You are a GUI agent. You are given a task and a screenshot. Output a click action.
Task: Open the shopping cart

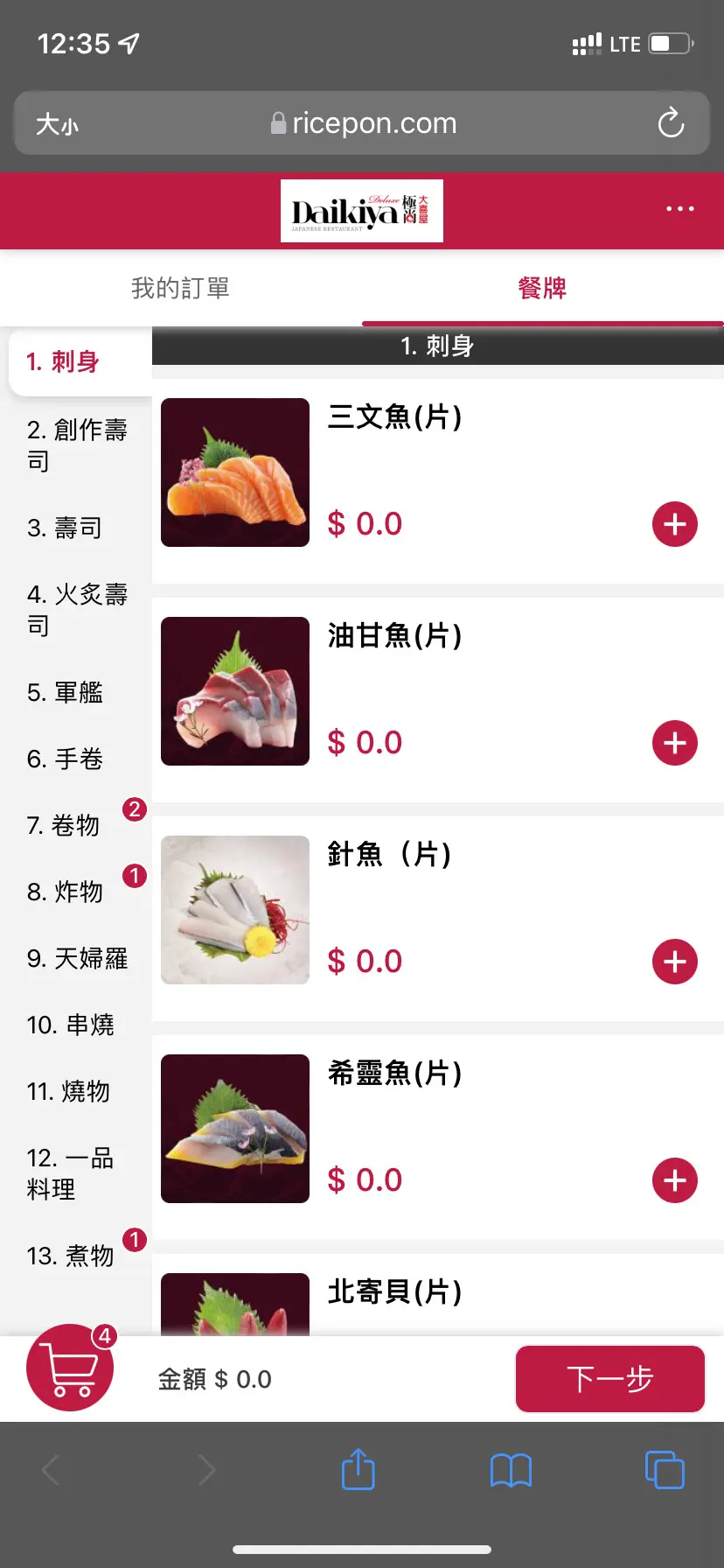click(70, 1367)
